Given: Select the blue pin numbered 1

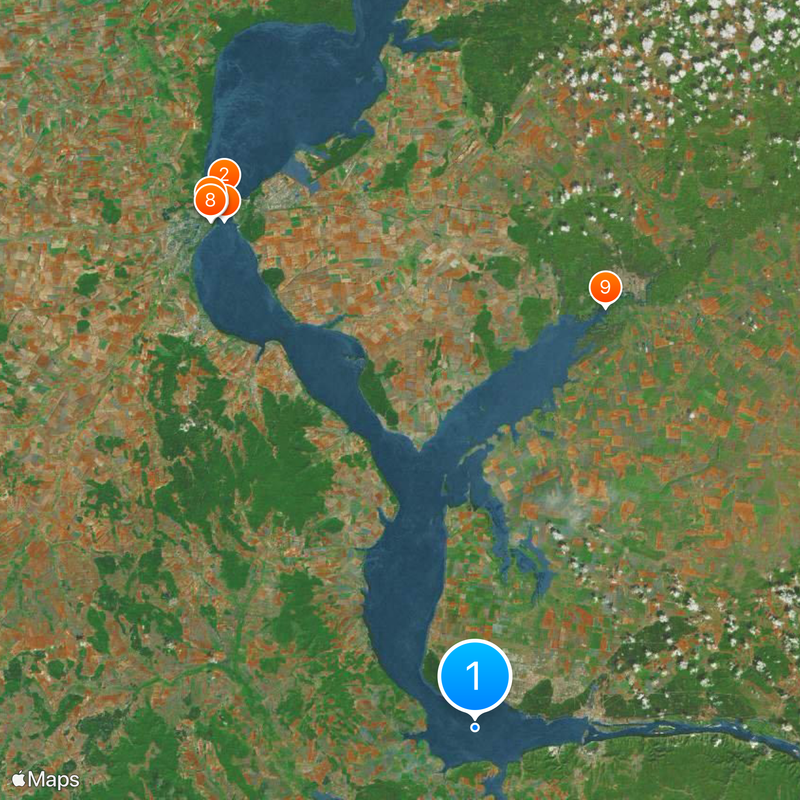Looking at the screenshot, I should (475, 676).
